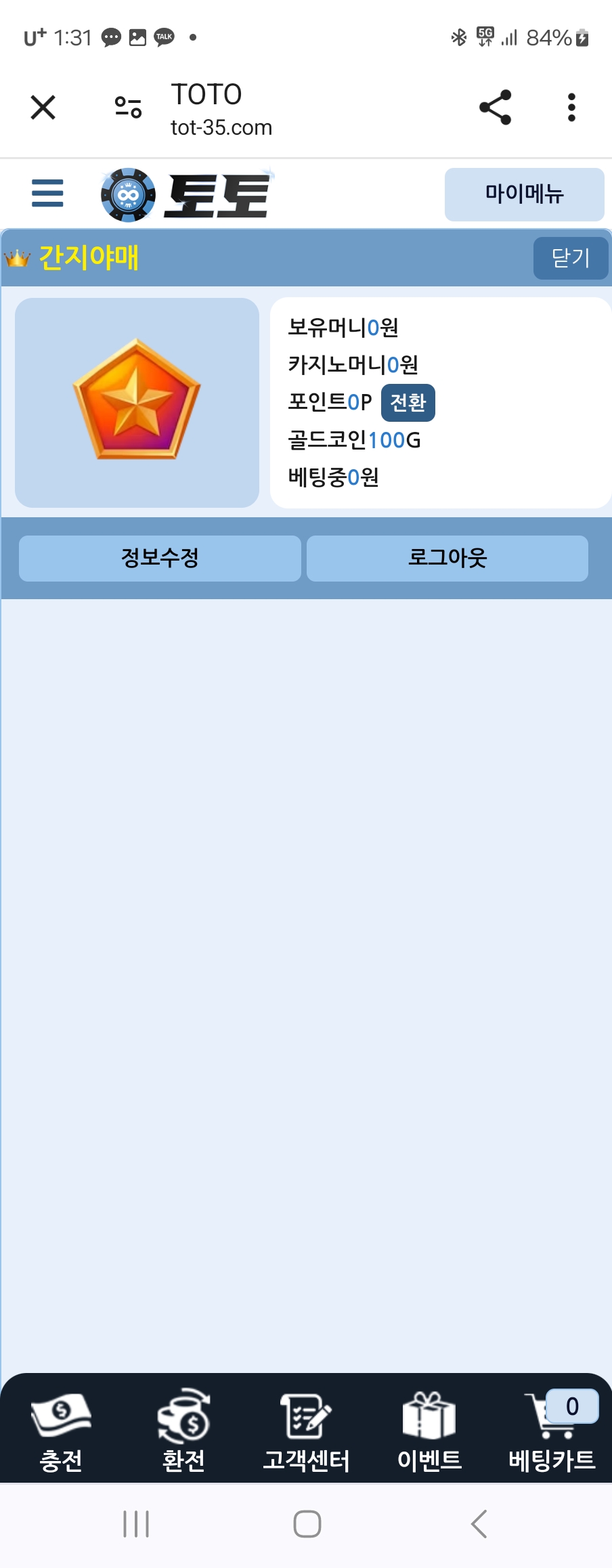Go to 충전 deposit tab

[61, 1431]
